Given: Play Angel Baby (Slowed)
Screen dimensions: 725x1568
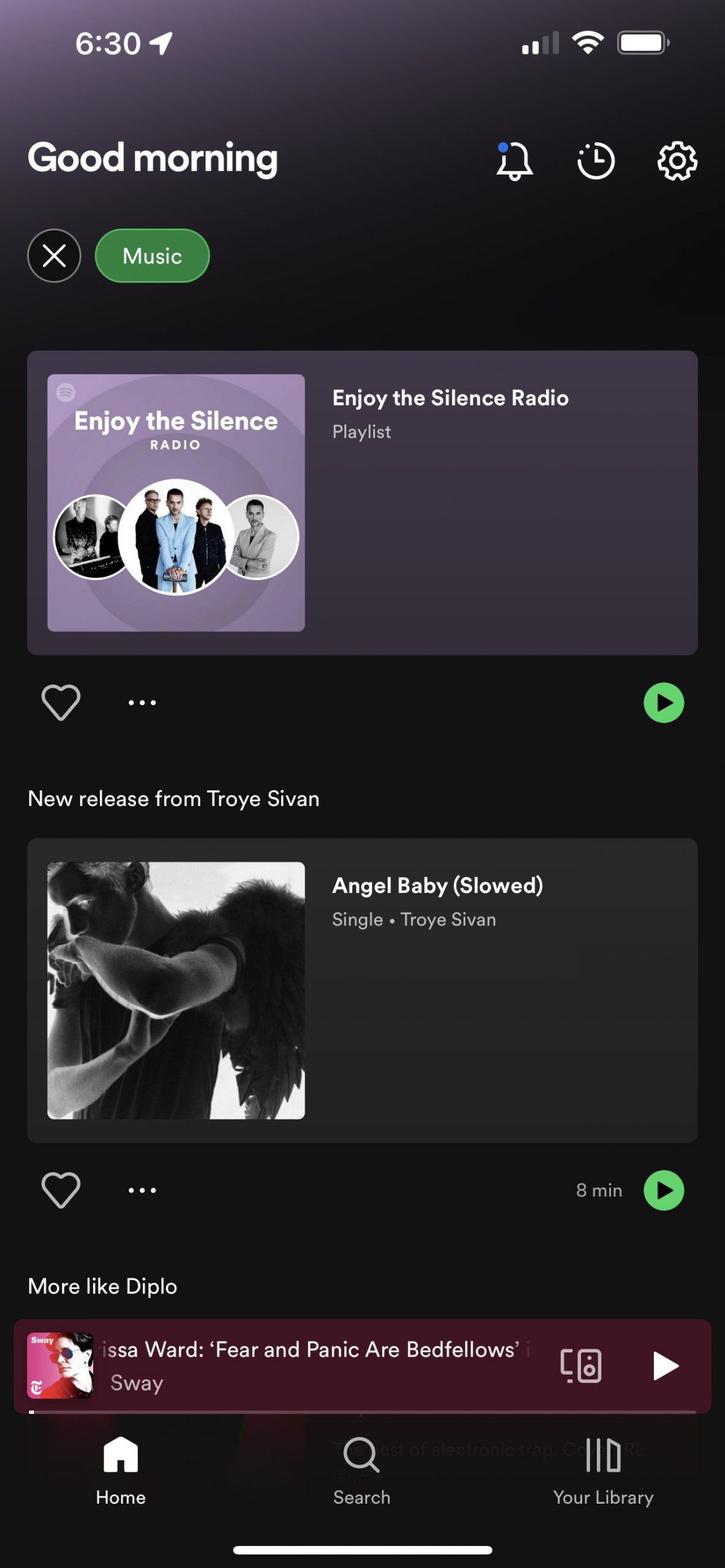Looking at the screenshot, I should pyautogui.click(x=664, y=1190).
